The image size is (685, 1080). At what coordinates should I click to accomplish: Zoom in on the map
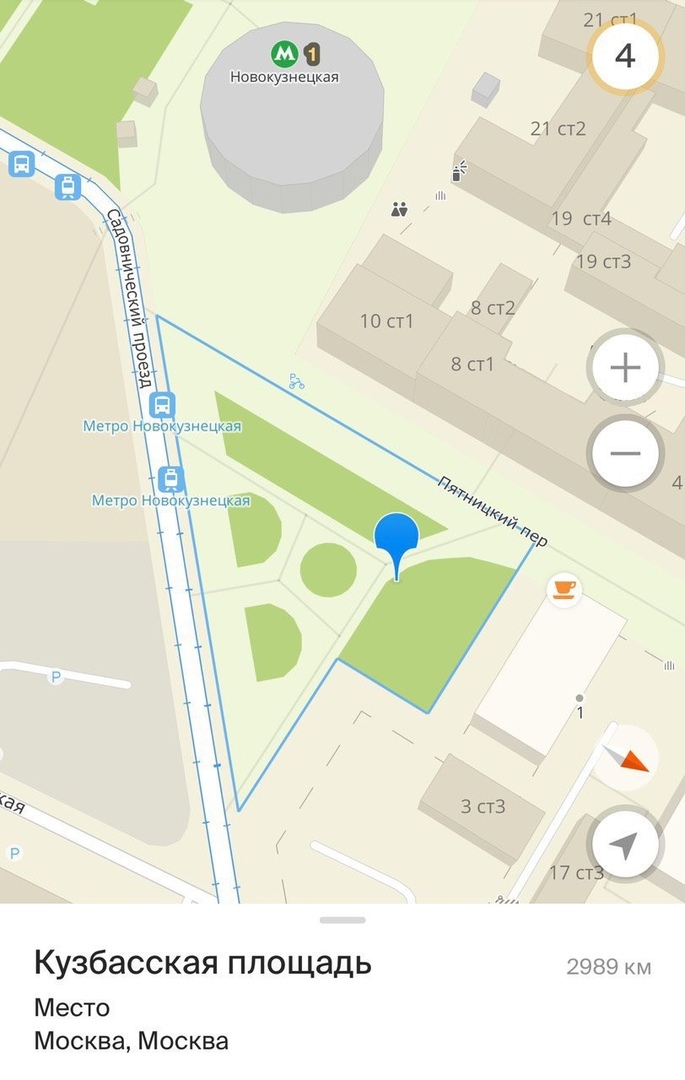click(625, 368)
